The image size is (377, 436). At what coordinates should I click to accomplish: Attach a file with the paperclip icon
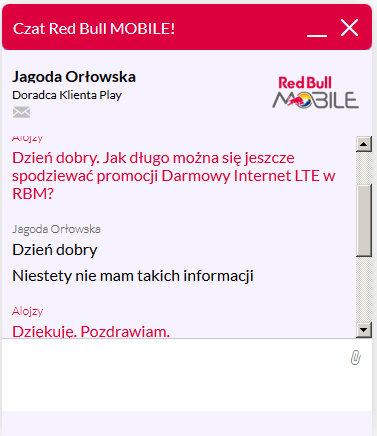355,358
